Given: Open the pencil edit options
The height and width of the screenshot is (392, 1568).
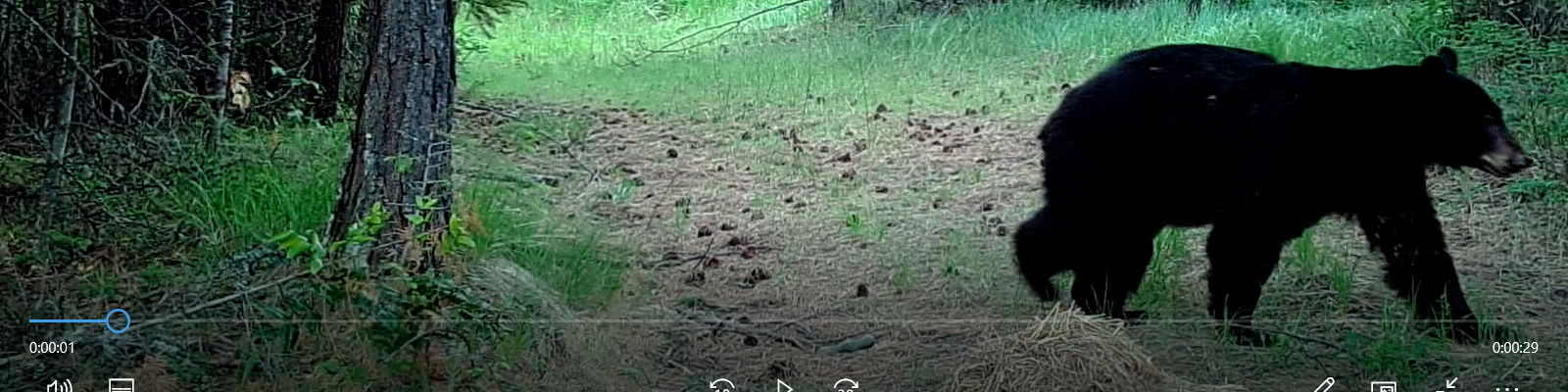Looking at the screenshot, I should (x=1322, y=387).
